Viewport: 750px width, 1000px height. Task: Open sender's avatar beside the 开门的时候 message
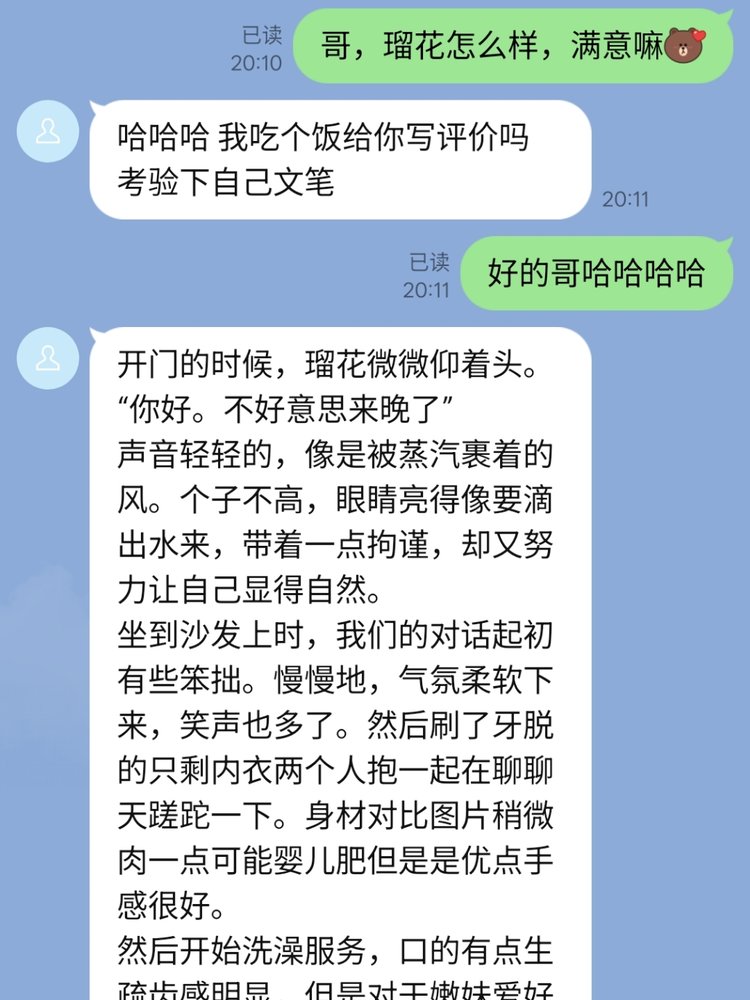(x=47, y=358)
